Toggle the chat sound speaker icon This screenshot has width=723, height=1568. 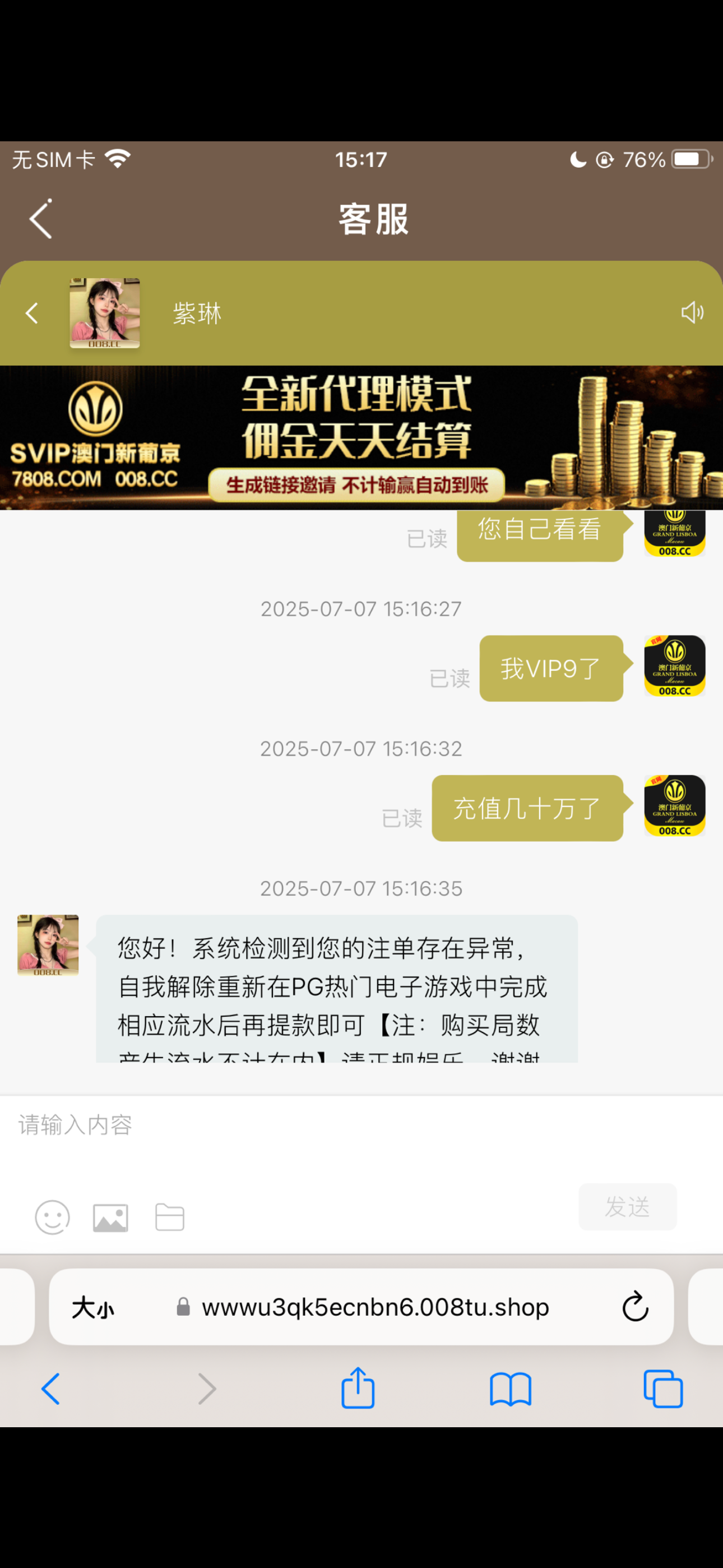pos(692,313)
